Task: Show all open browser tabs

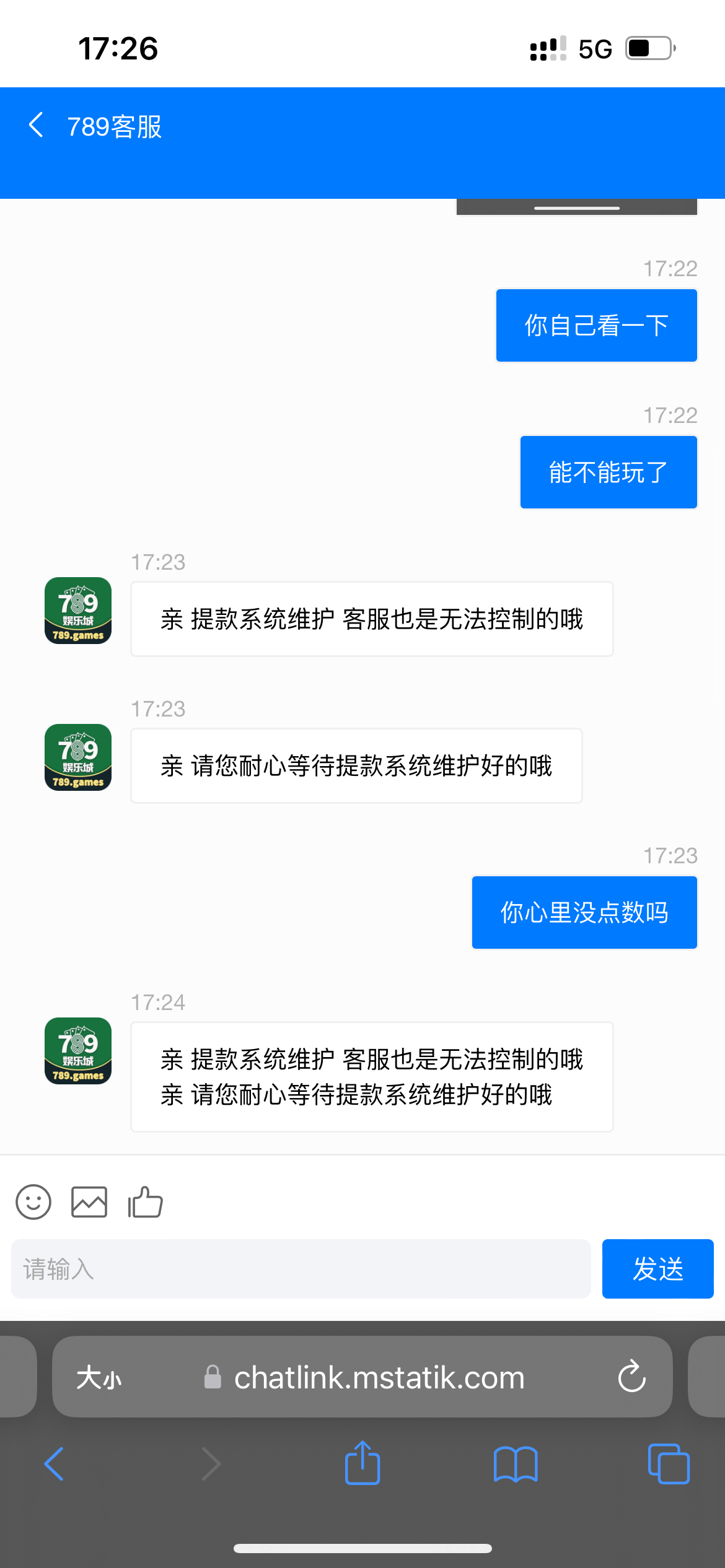Action: [668, 1464]
